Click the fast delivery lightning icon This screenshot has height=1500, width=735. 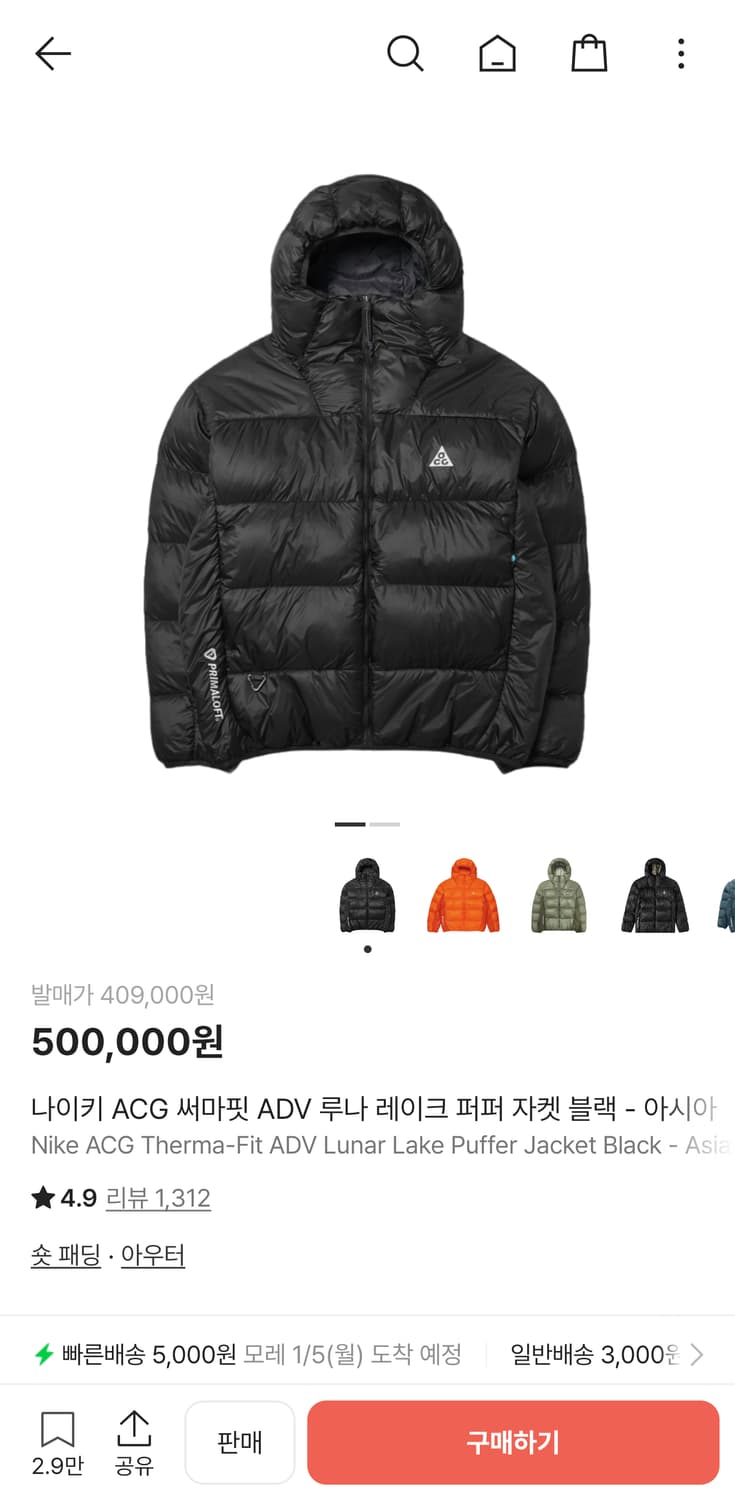(x=44, y=1353)
